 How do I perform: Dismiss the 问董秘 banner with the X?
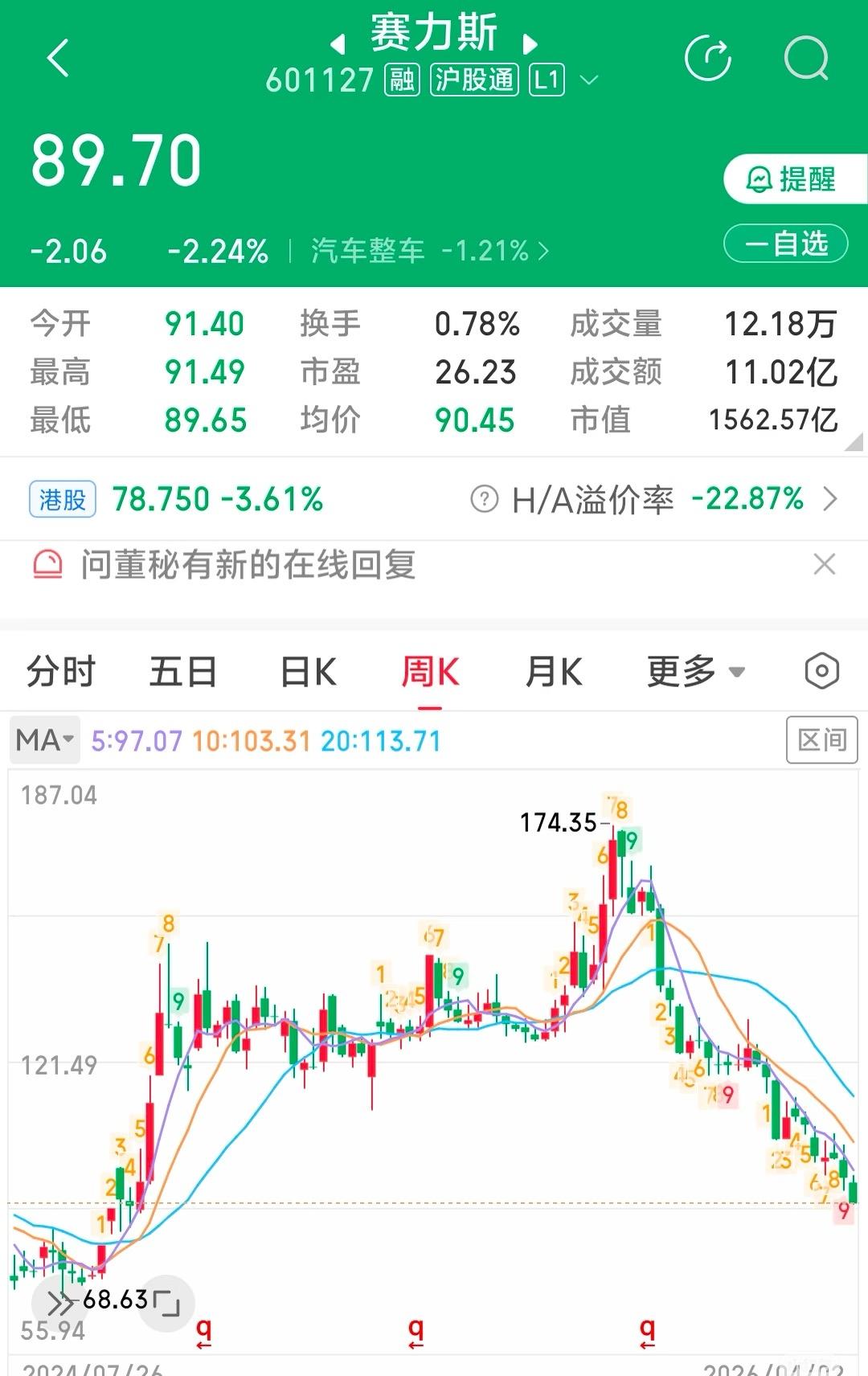click(825, 565)
